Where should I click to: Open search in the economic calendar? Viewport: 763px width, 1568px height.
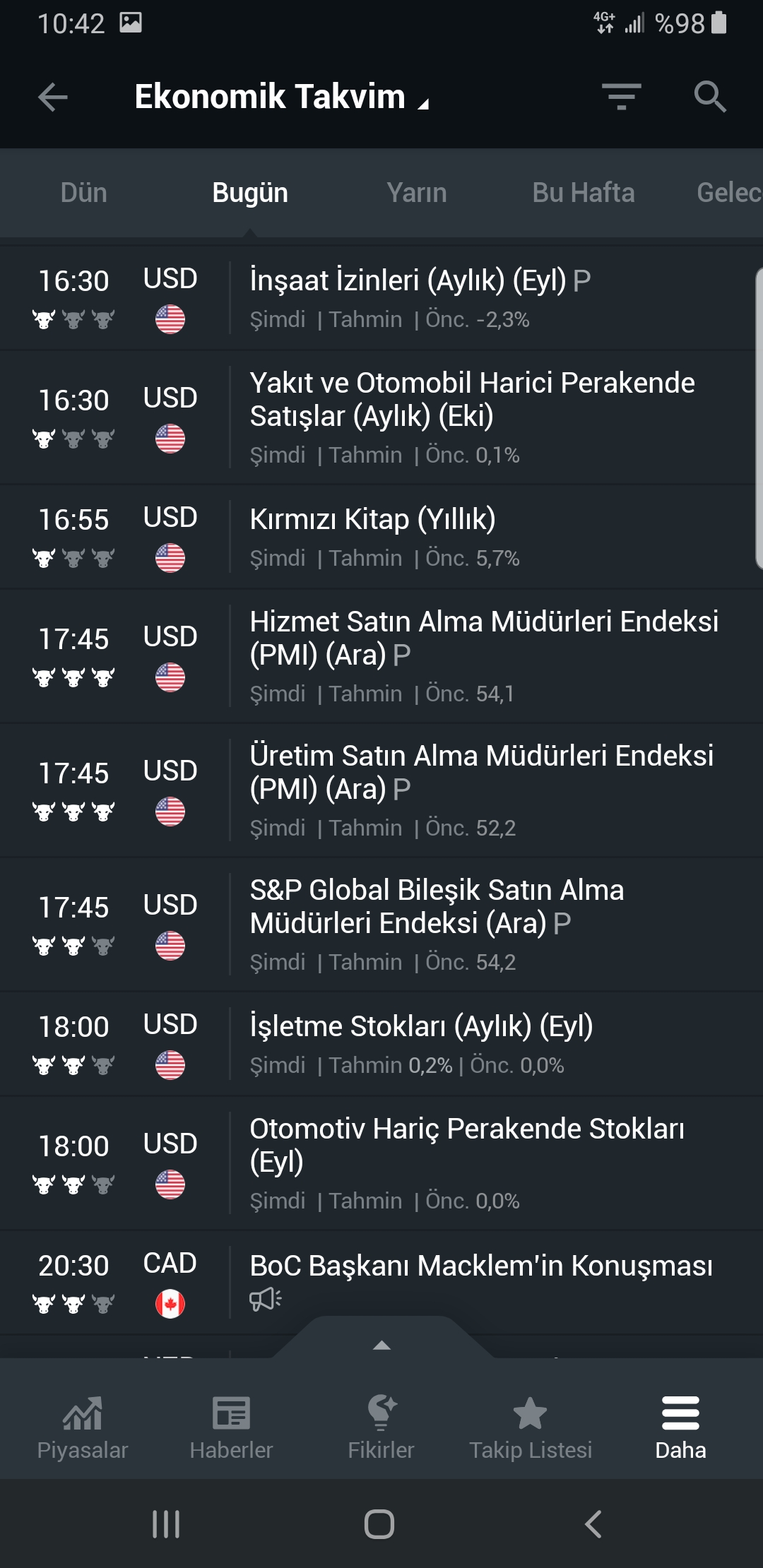(709, 97)
